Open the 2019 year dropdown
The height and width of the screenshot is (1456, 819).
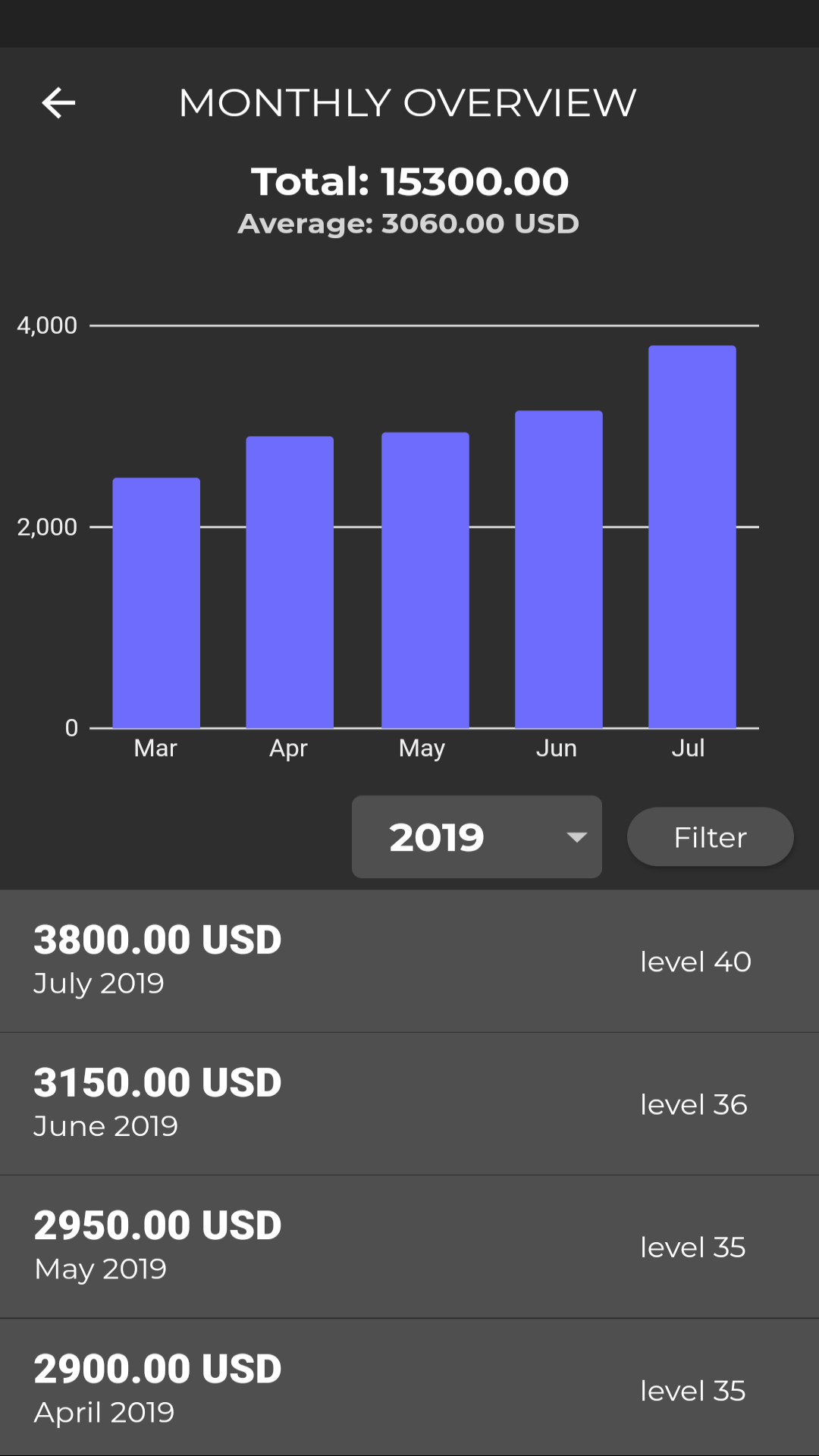click(x=477, y=837)
